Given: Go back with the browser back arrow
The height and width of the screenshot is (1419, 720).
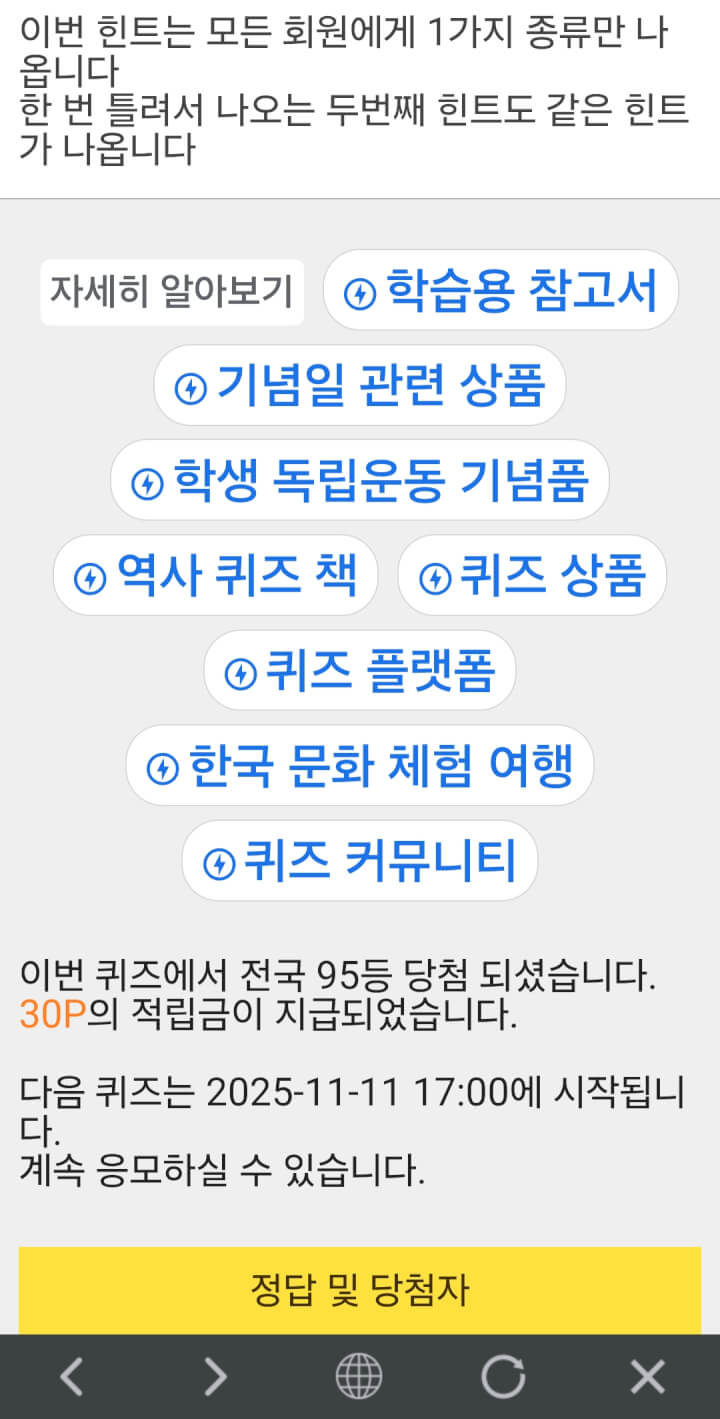Looking at the screenshot, I should point(71,1377).
